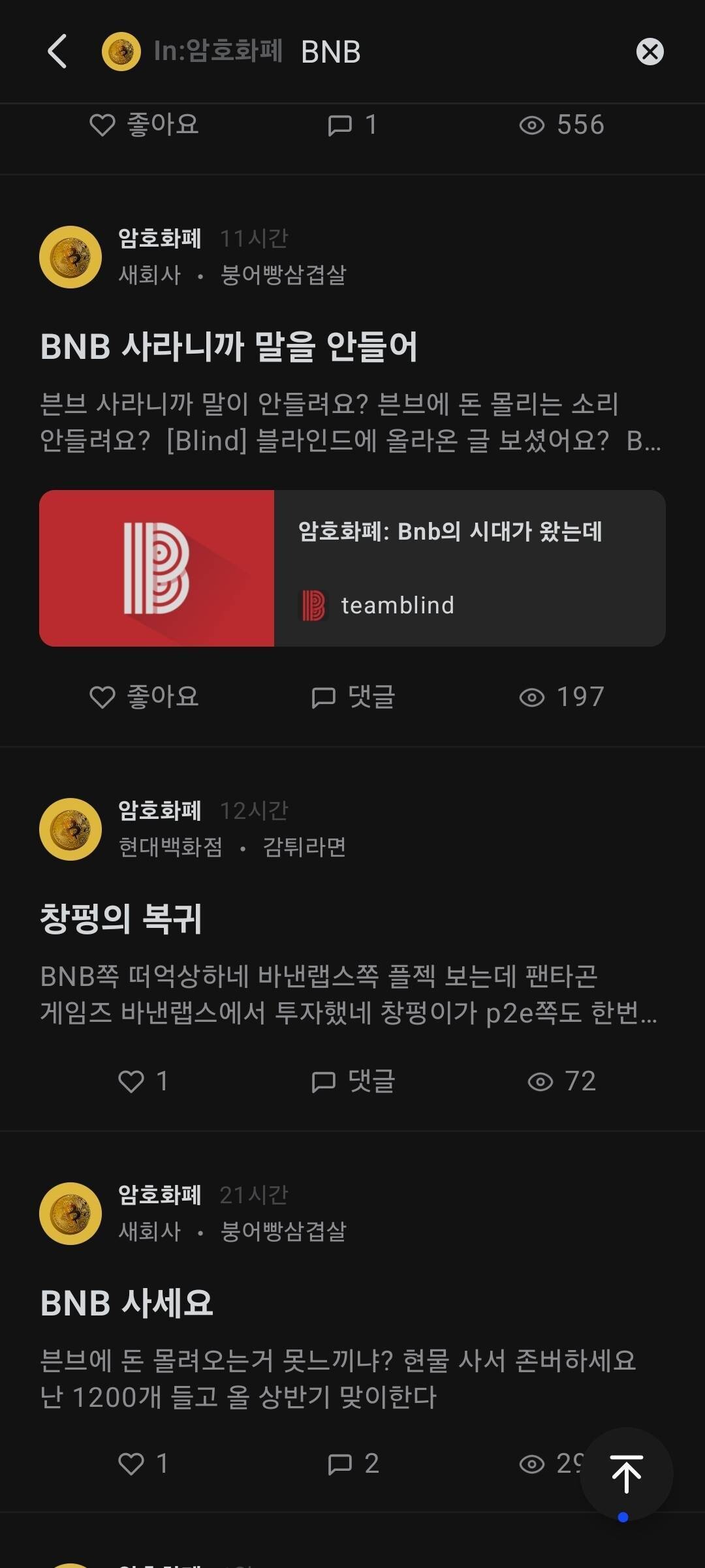Tap the 암호화폐 channel avatar on first post
Image resolution: width=705 pixels, height=1568 pixels.
click(69, 256)
